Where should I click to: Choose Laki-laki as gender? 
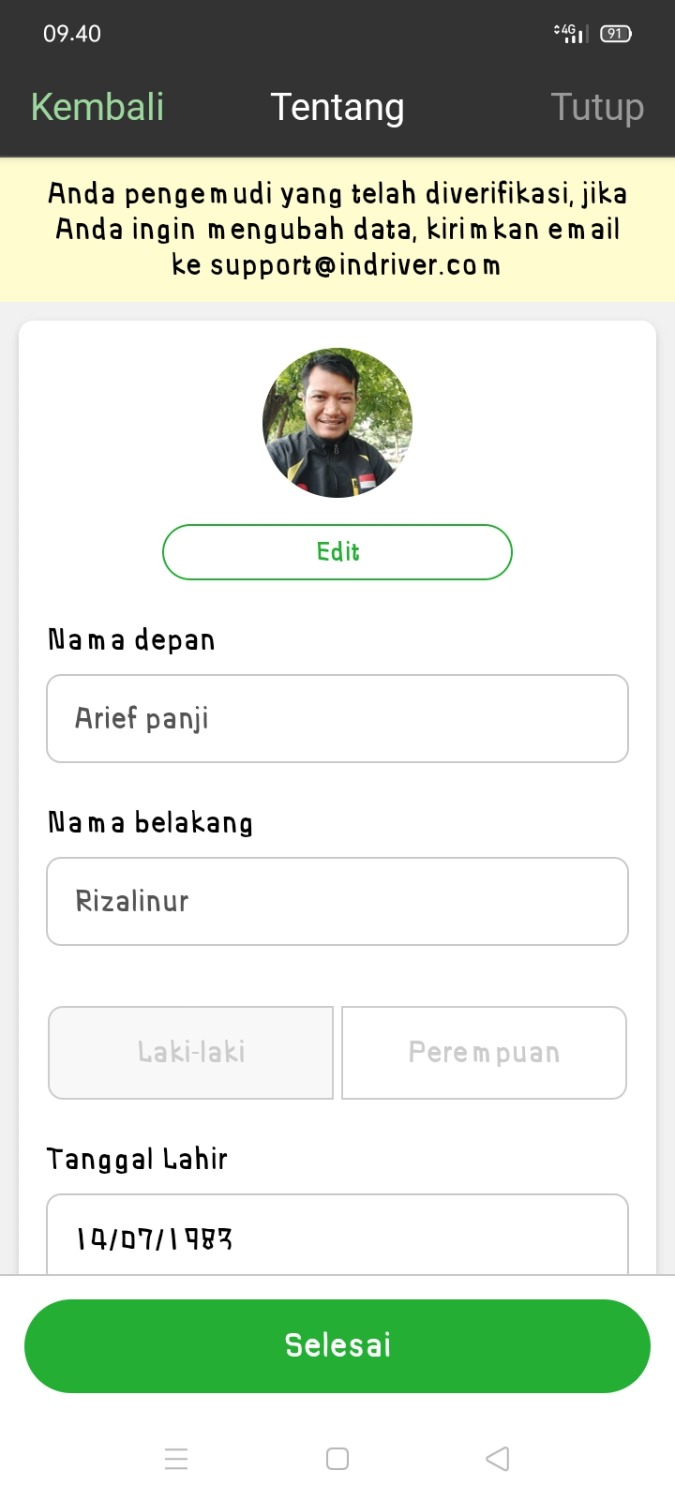(x=191, y=1052)
